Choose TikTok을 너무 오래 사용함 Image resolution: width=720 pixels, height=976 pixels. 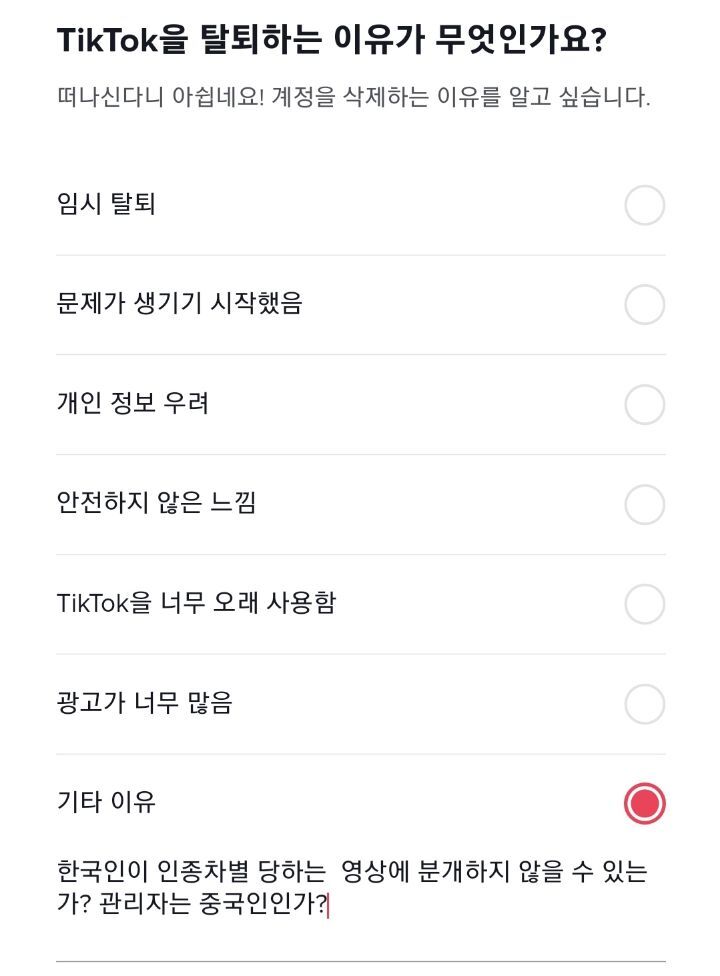pos(644,604)
